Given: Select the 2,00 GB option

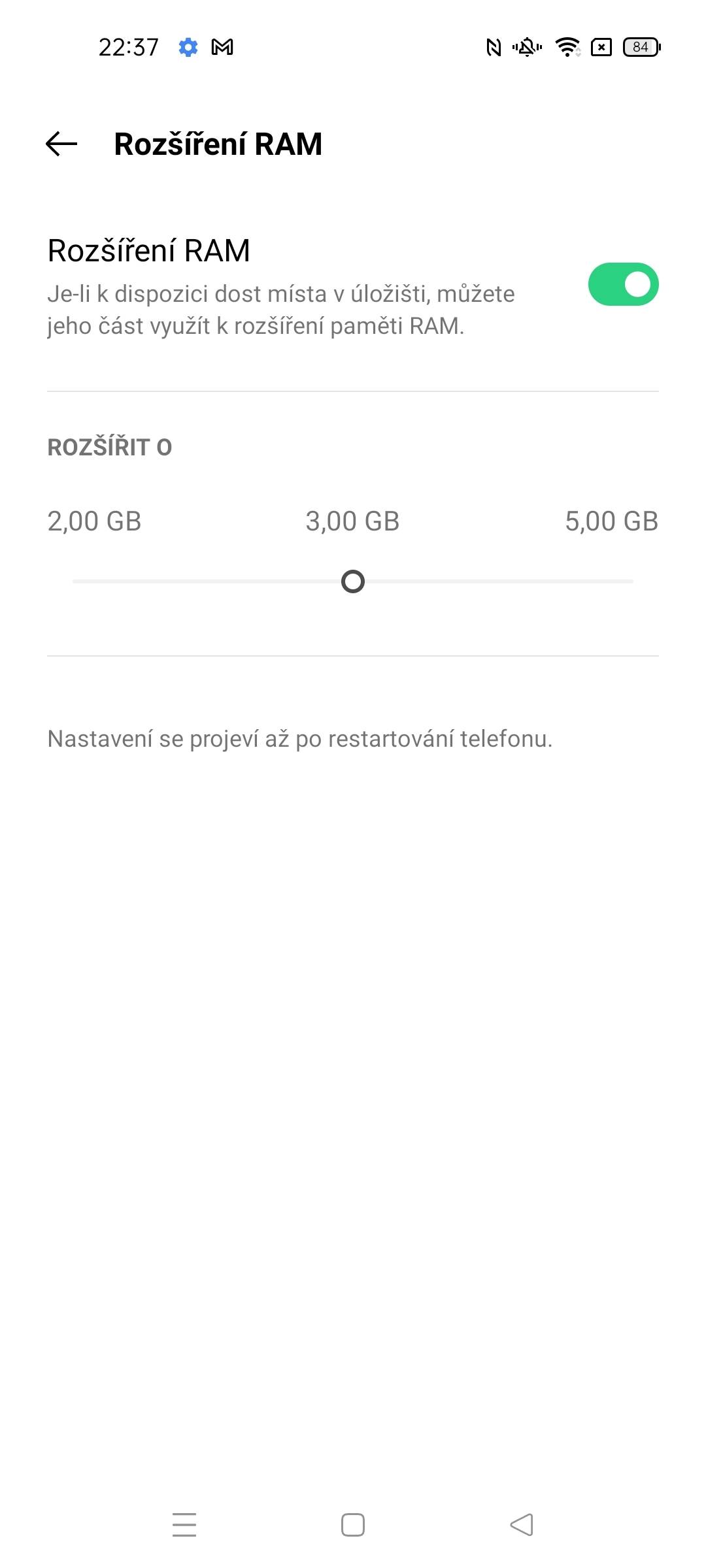Looking at the screenshot, I should point(96,521).
